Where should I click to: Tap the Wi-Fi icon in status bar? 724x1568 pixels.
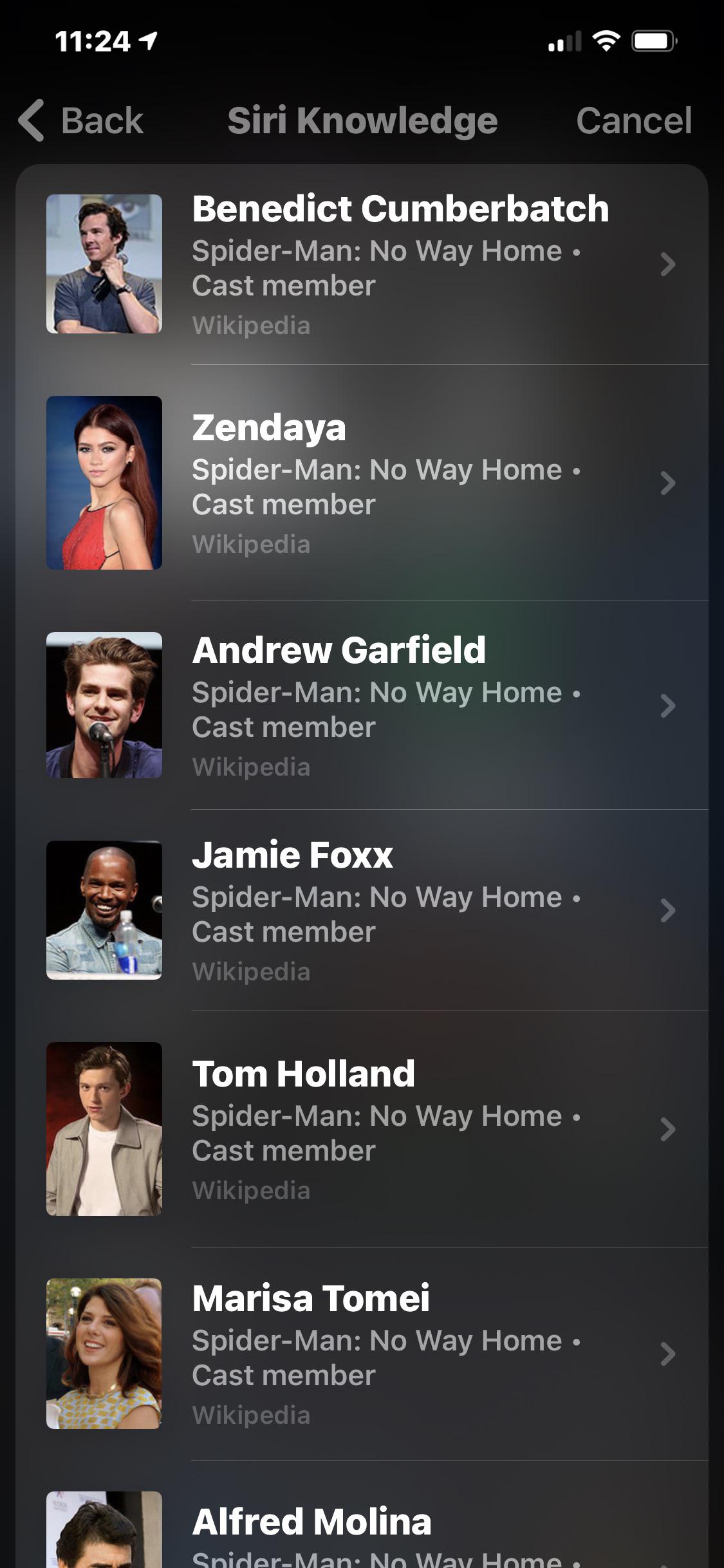point(606,41)
